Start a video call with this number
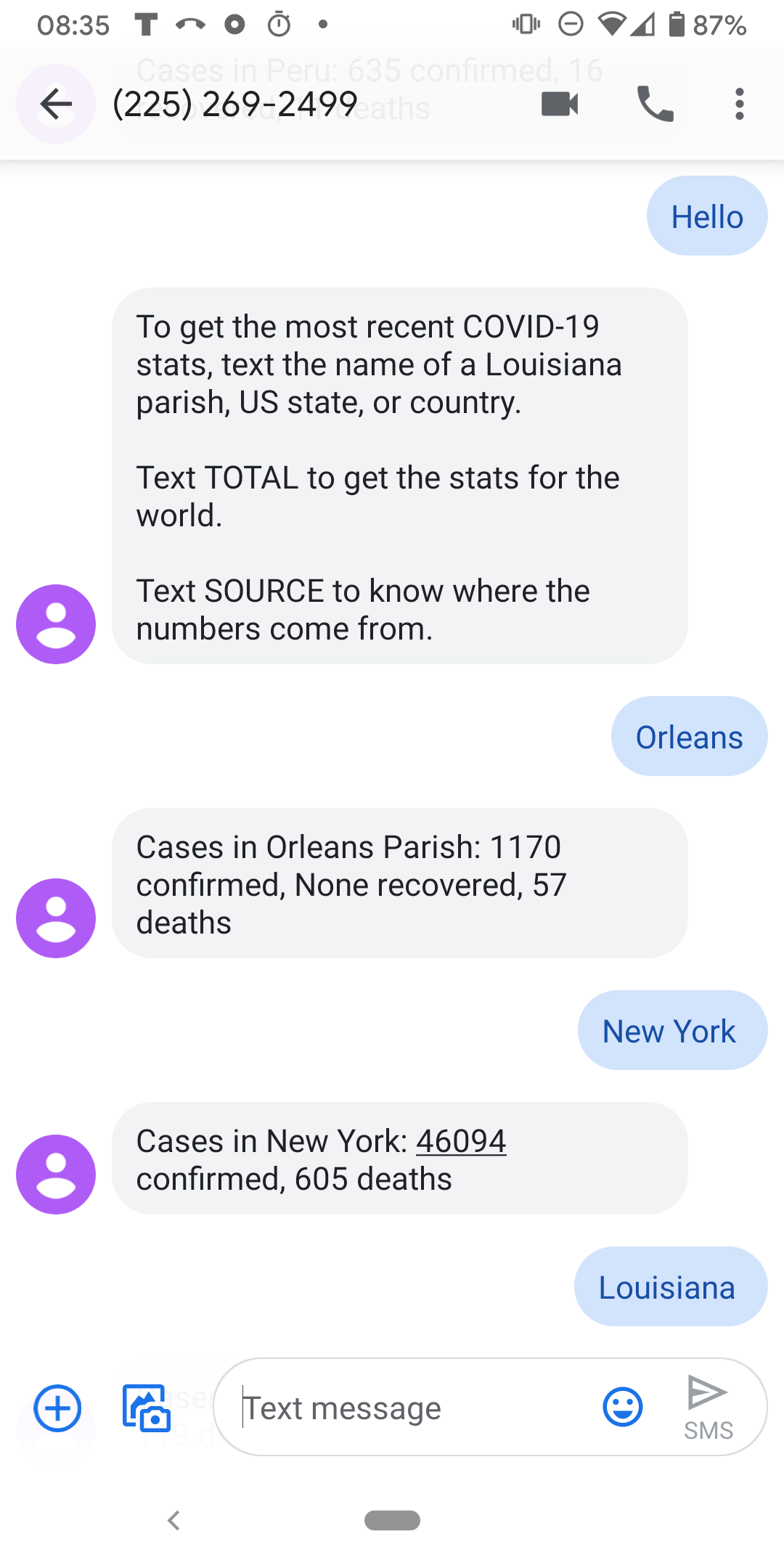Screen dimensions: 784x1568 [560, 104]
